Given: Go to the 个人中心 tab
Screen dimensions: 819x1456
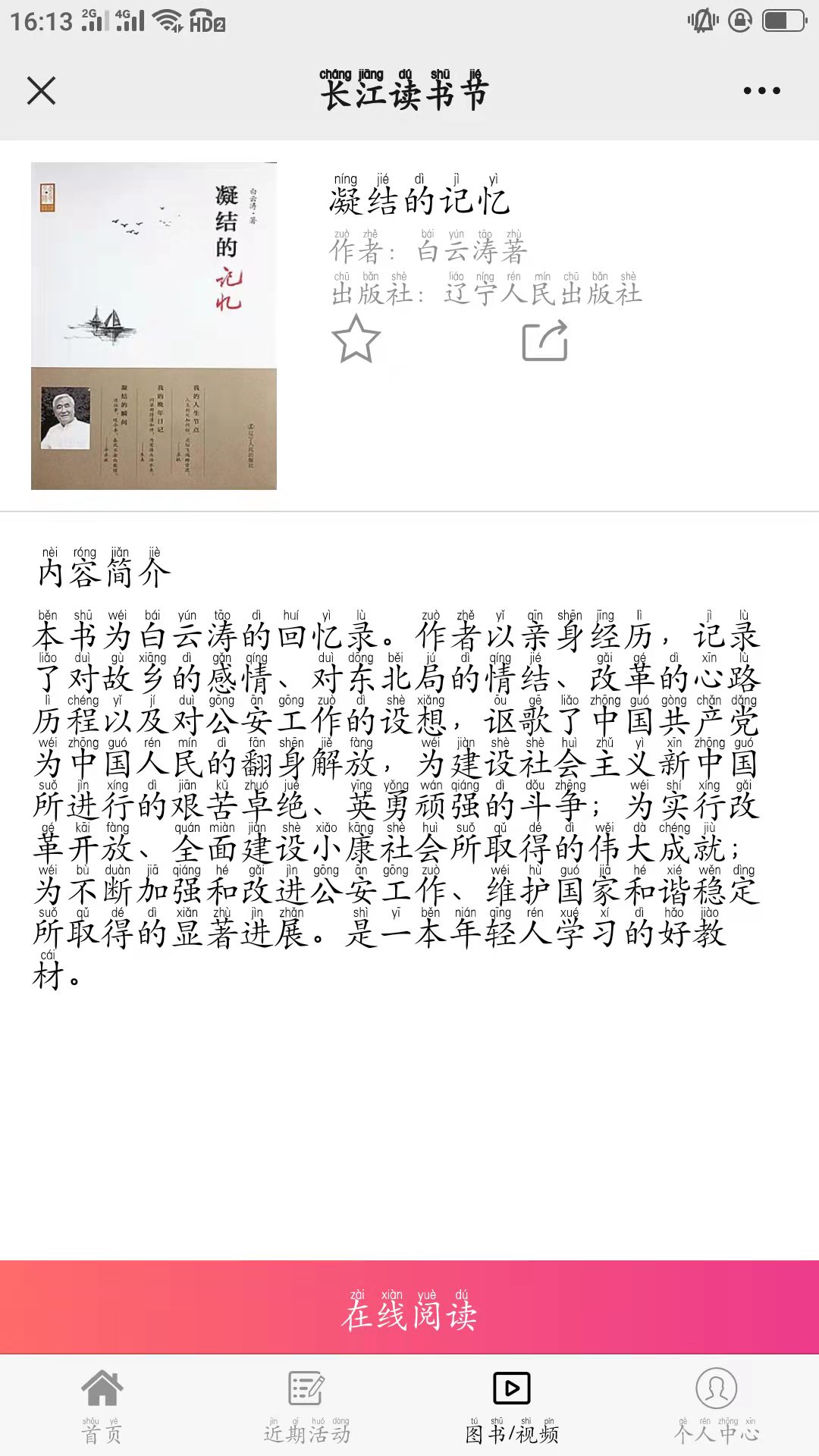Looking at the screenshot, I should [717, 1405].
